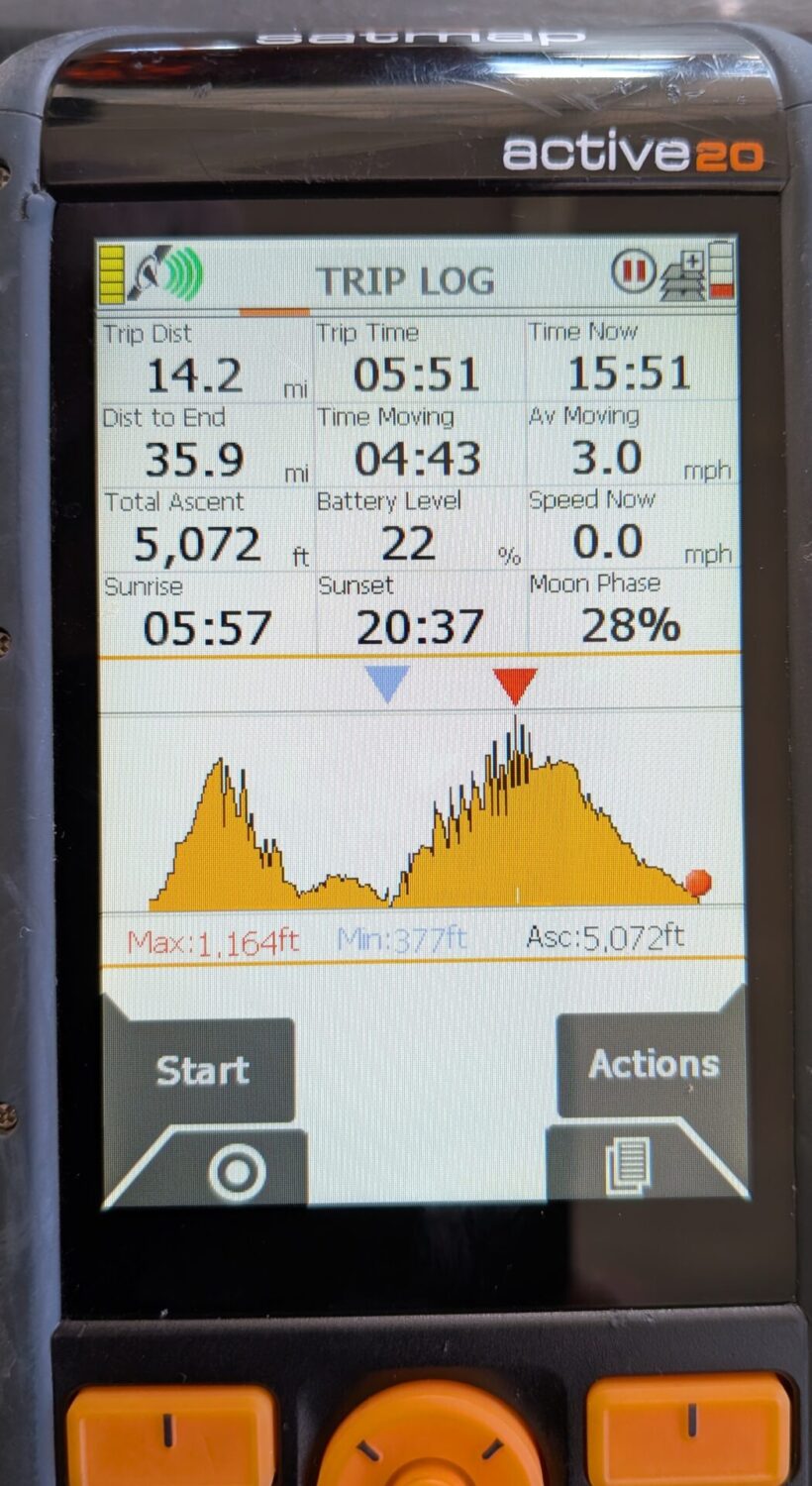Open the pages icon below Actions
This screenshot has height=1486, width=812.
pyautogui.click(x=628, y=1165)
